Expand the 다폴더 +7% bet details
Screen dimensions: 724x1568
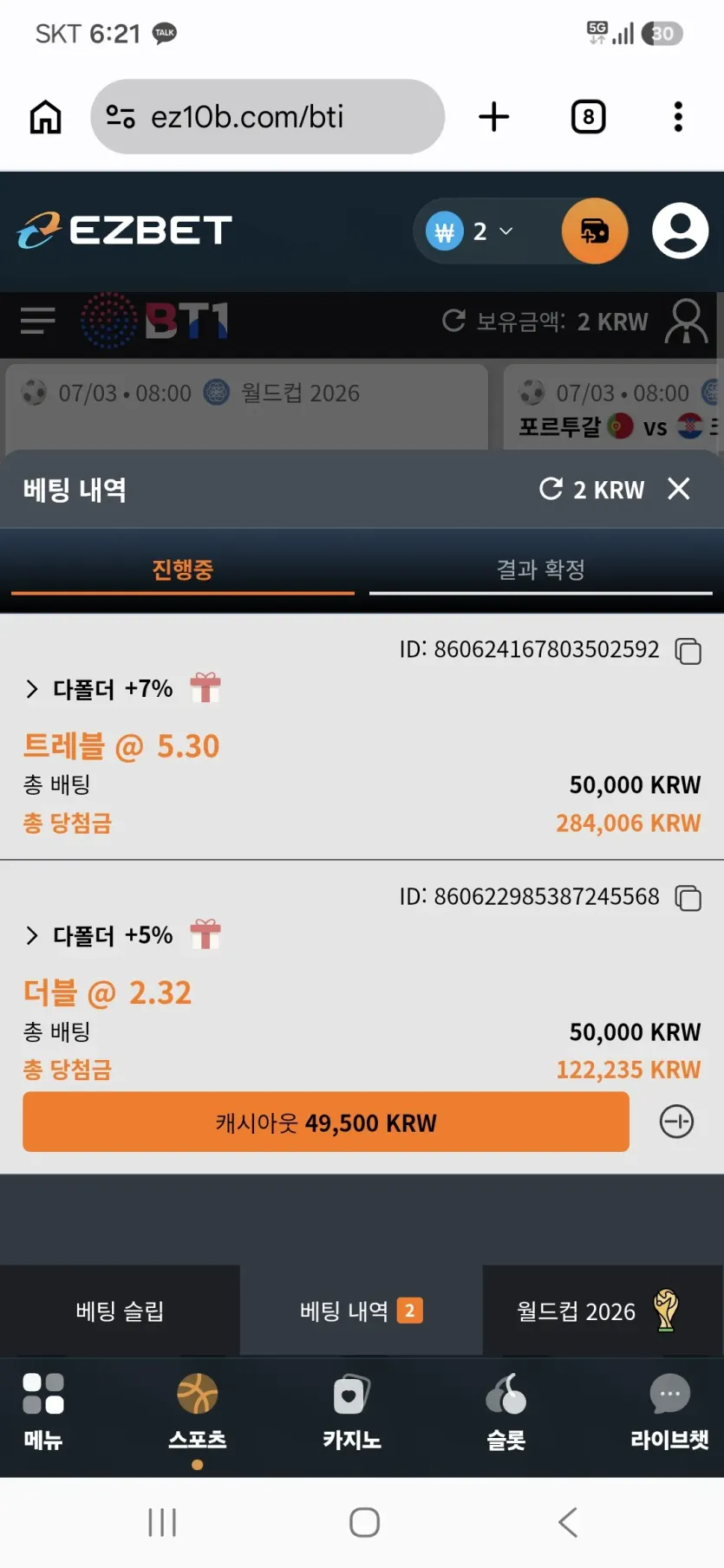pos(32,689)
